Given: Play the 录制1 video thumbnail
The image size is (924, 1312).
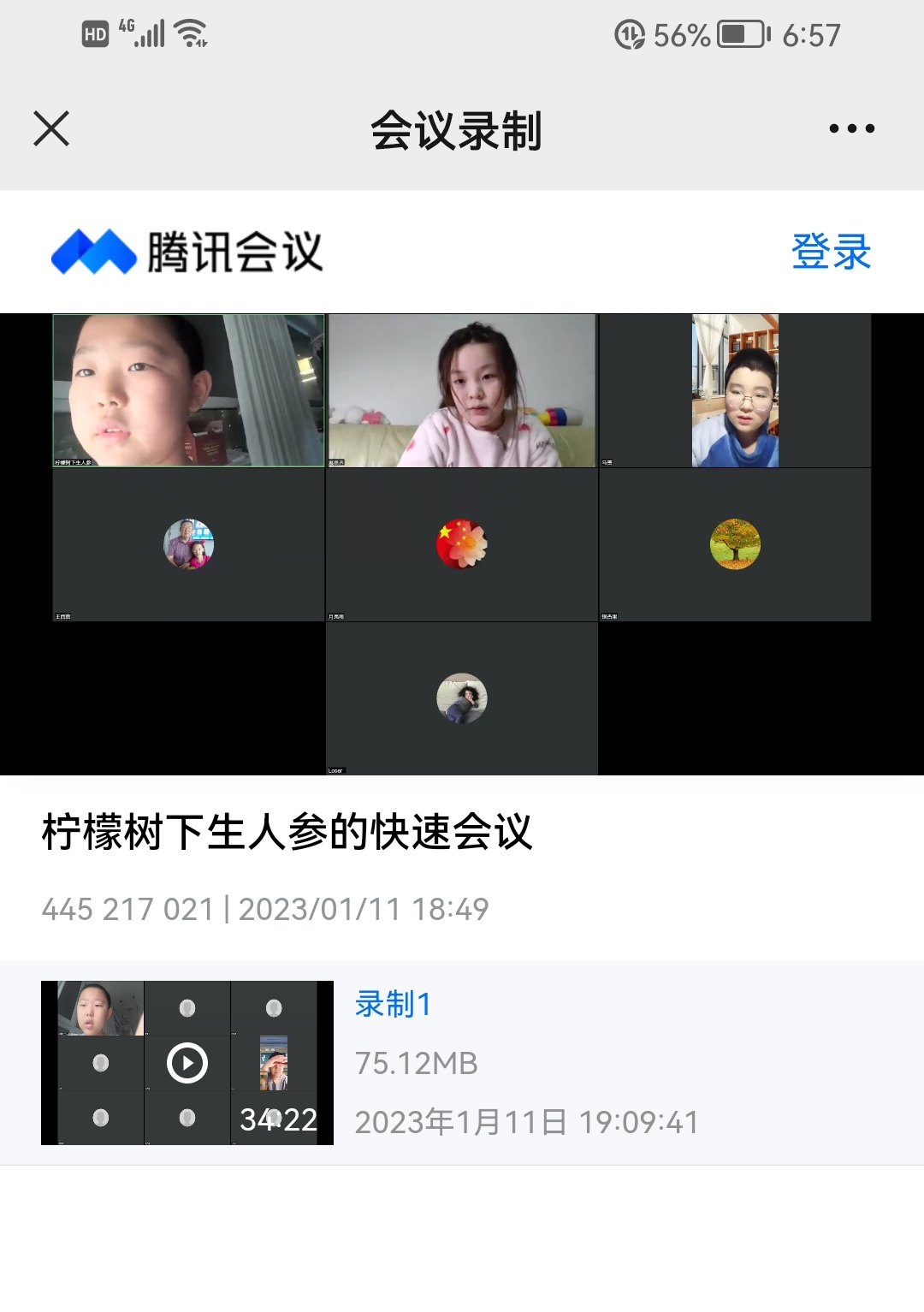Looking at the screenshot, I should tap(187, 1063).
